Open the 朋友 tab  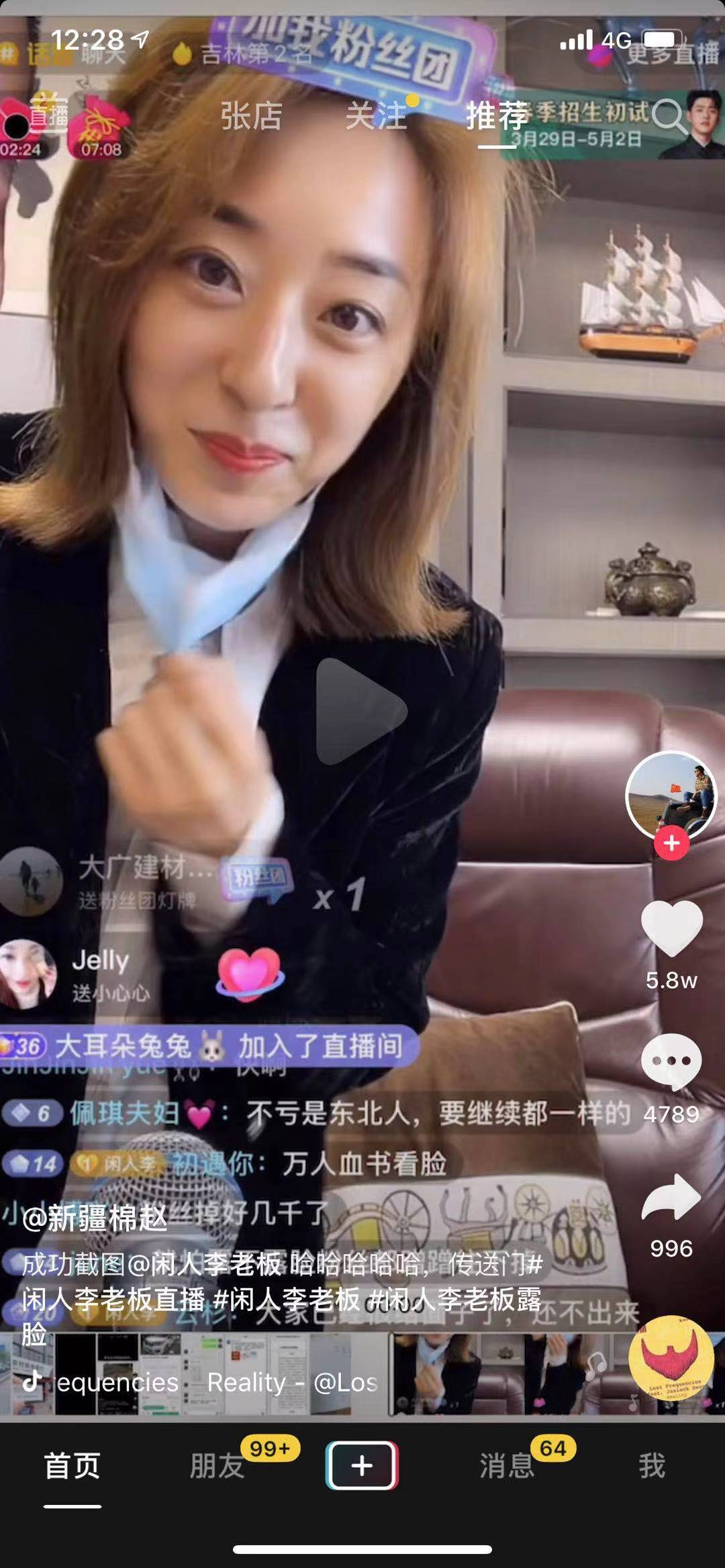(217, 1467)
